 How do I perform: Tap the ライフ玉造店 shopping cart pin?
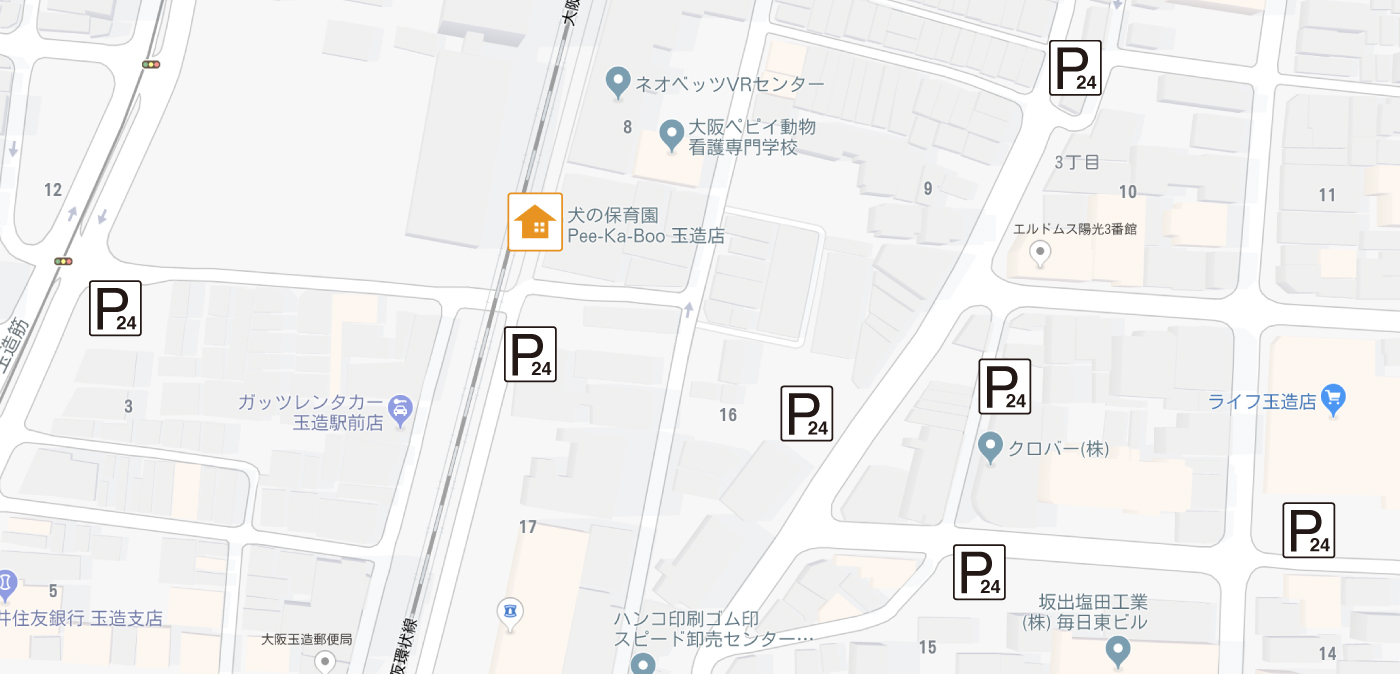coord(1332,401)
